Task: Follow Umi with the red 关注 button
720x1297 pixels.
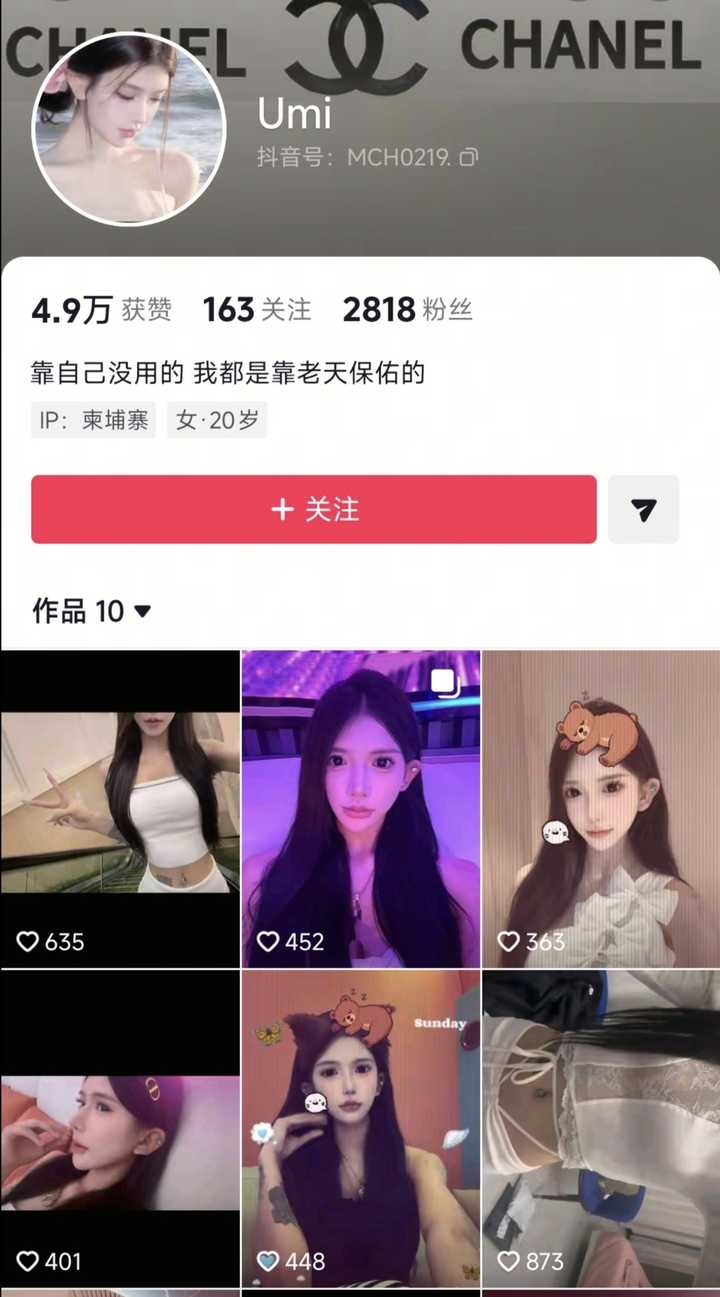Action: pyautogui.click(x=313, y=509)
